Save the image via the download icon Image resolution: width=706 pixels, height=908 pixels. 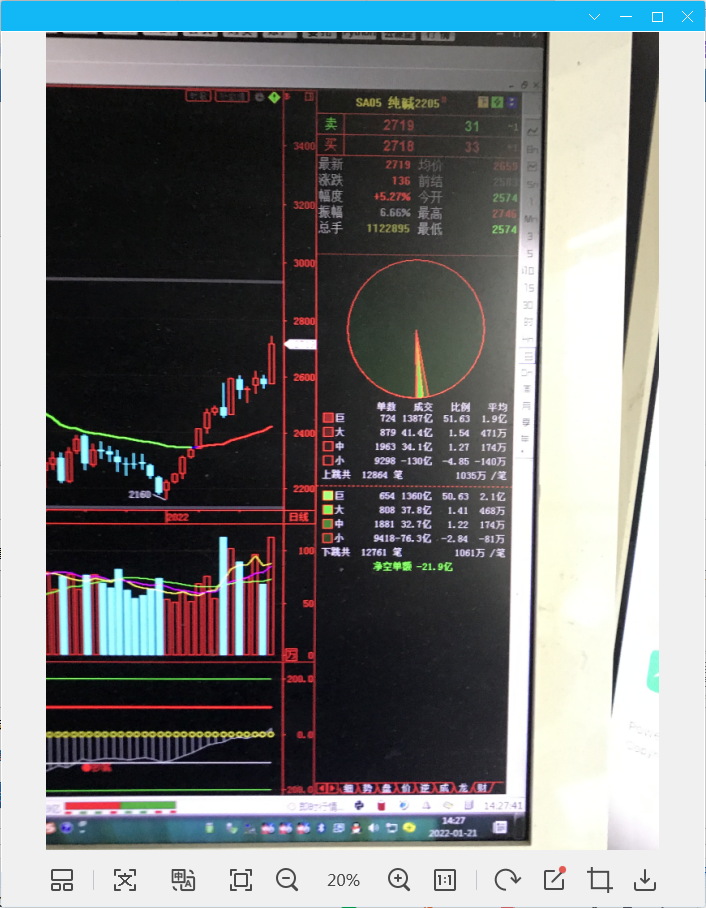[645, 880]
